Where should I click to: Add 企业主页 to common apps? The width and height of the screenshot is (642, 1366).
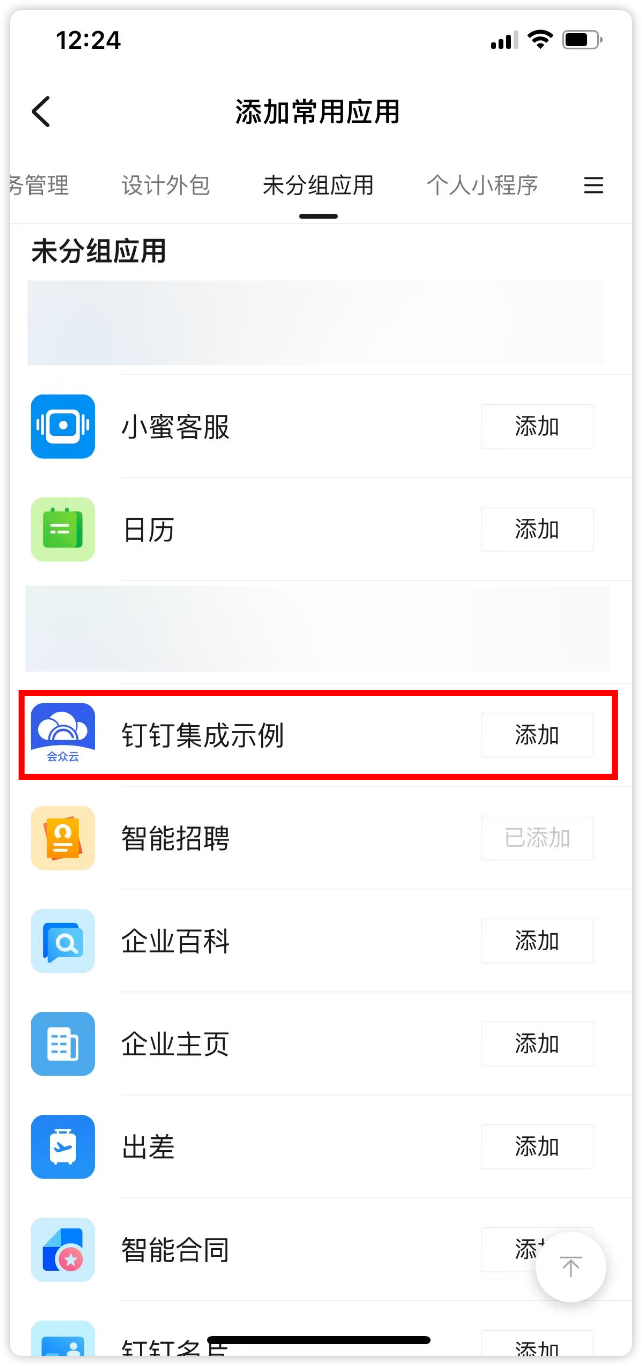(537, 1044)
